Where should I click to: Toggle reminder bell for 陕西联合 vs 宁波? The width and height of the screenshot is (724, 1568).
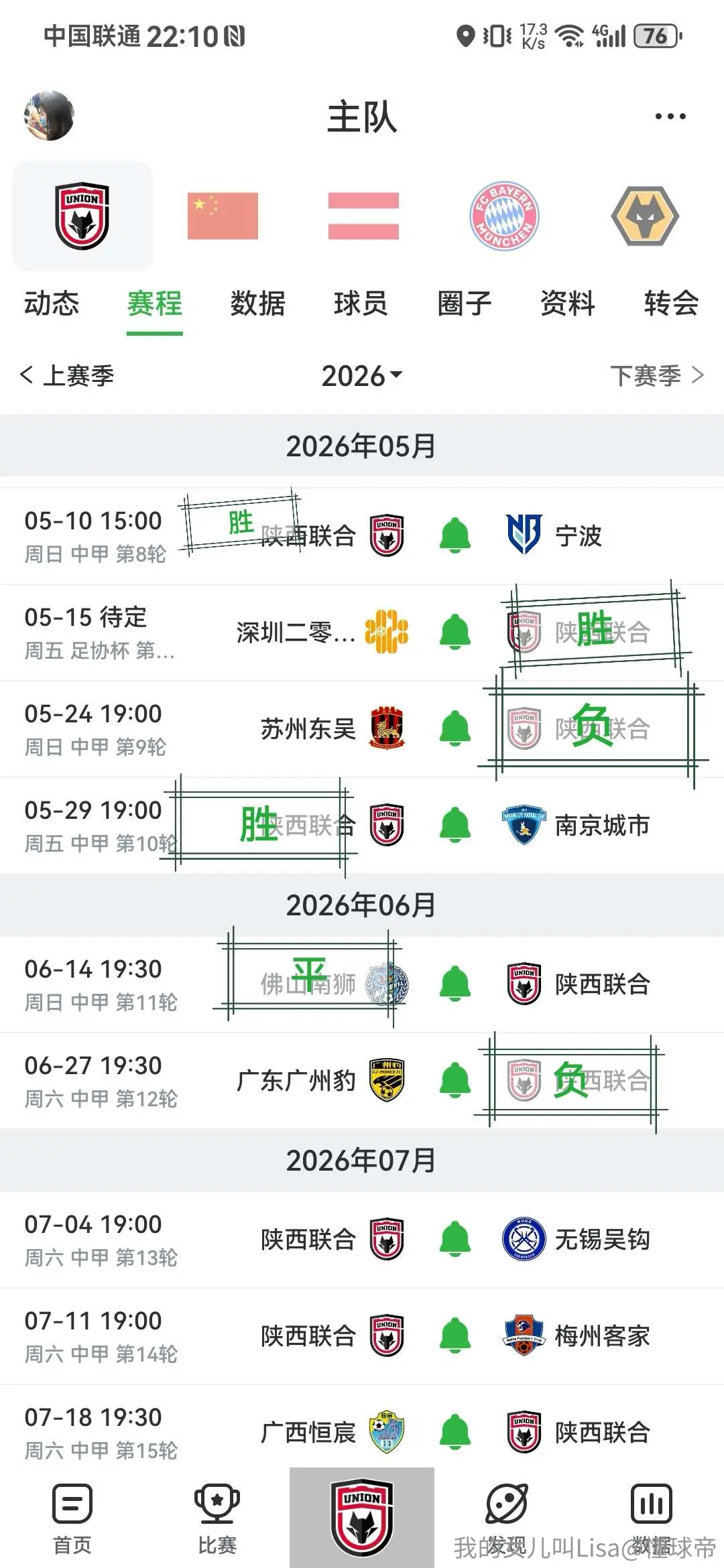[x=455, y=536]
